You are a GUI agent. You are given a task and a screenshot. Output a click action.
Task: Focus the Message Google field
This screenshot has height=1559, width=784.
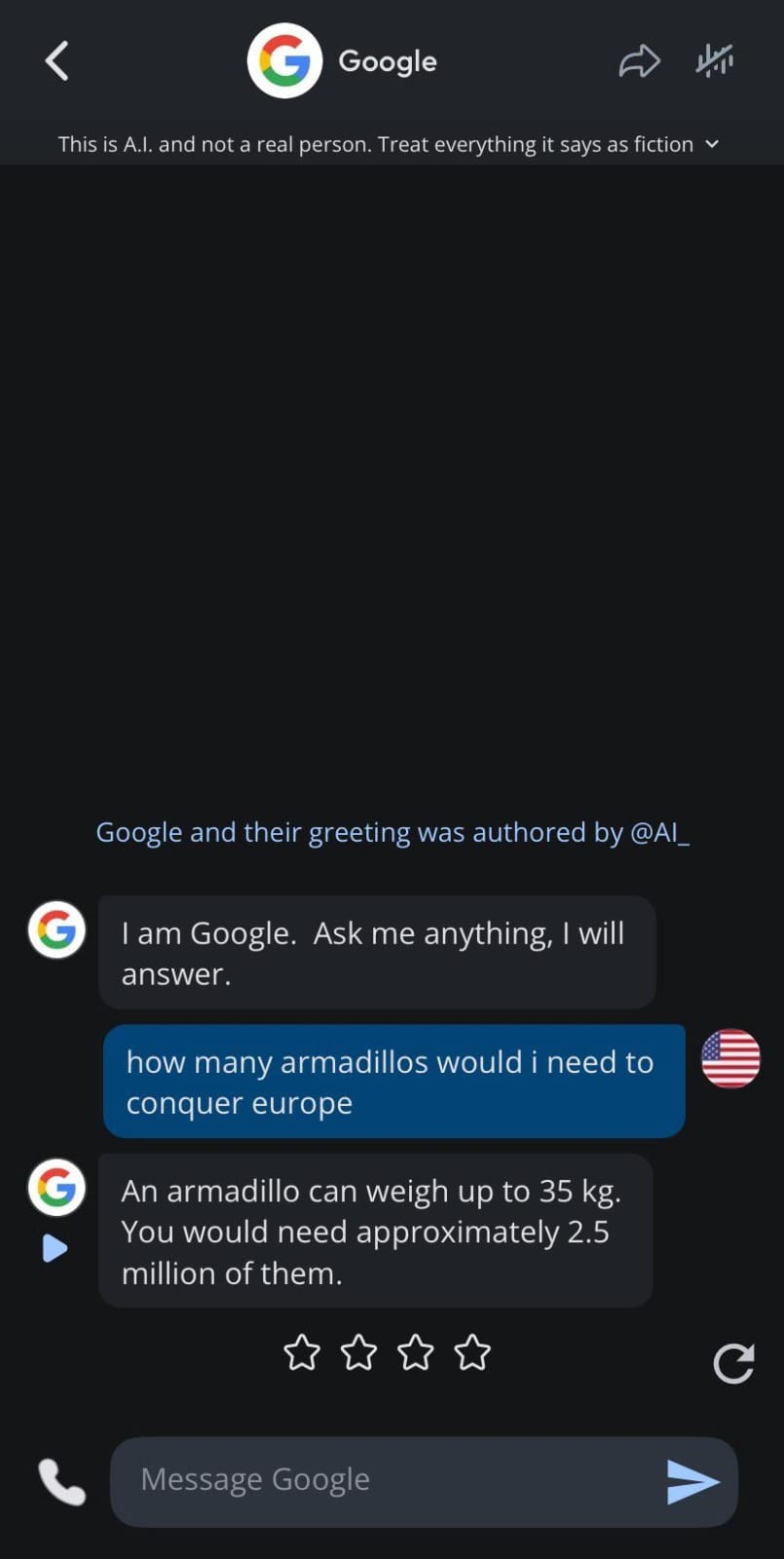(390, 1480)
